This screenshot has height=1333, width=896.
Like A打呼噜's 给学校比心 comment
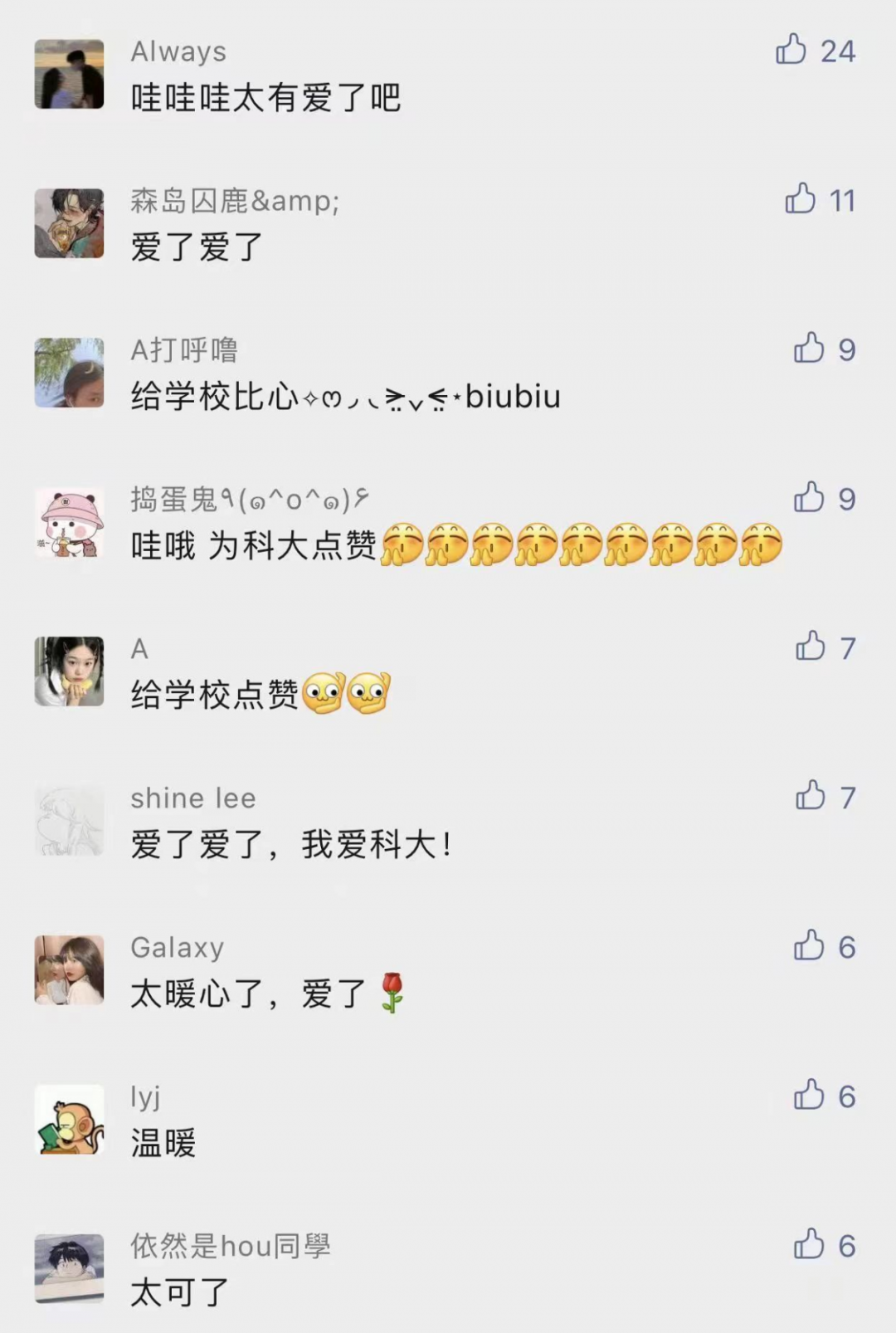point(809,349)
